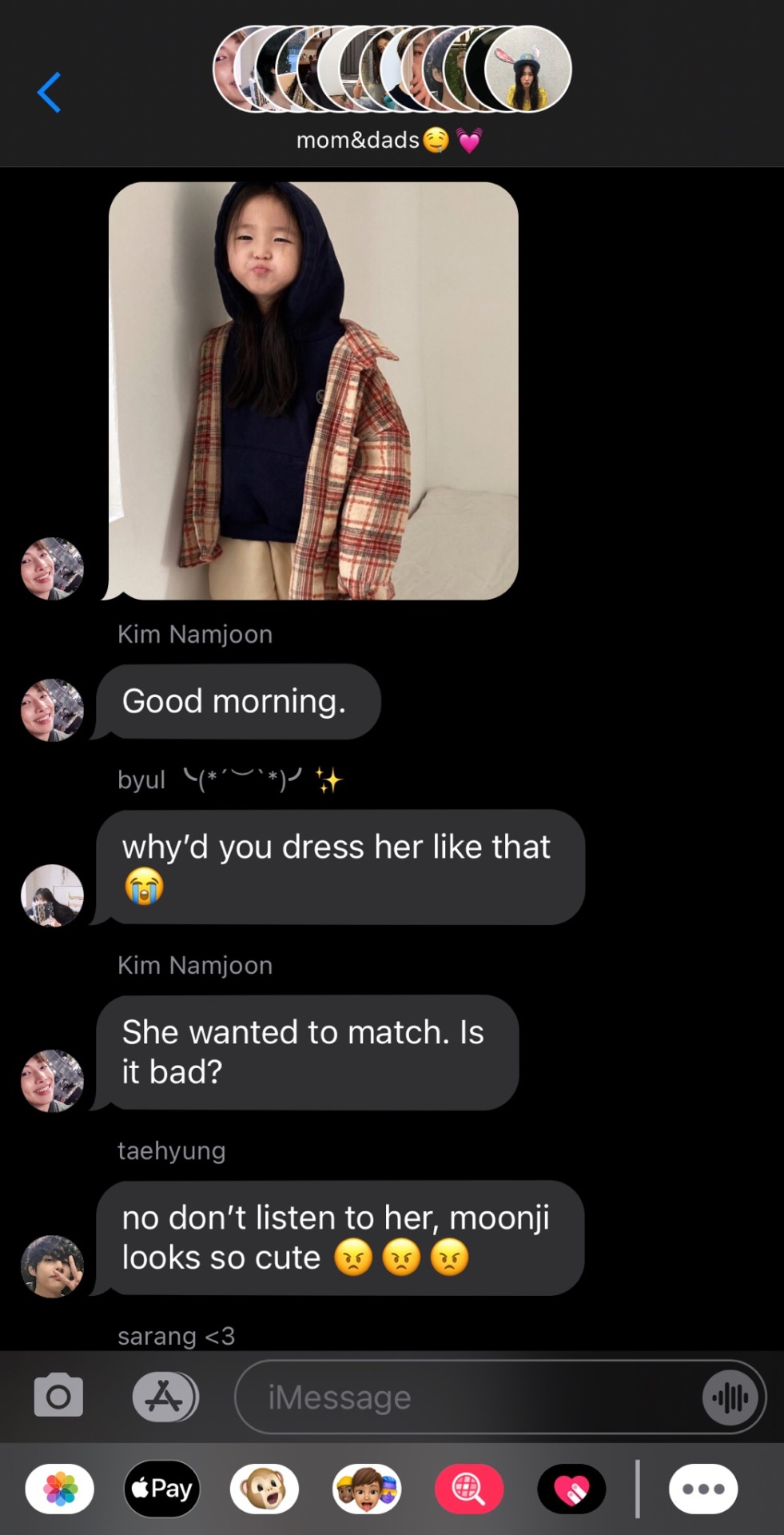The image size is (784, 1535).
Task: Go back to the conversations list
Action: click(x=50, y=93)
